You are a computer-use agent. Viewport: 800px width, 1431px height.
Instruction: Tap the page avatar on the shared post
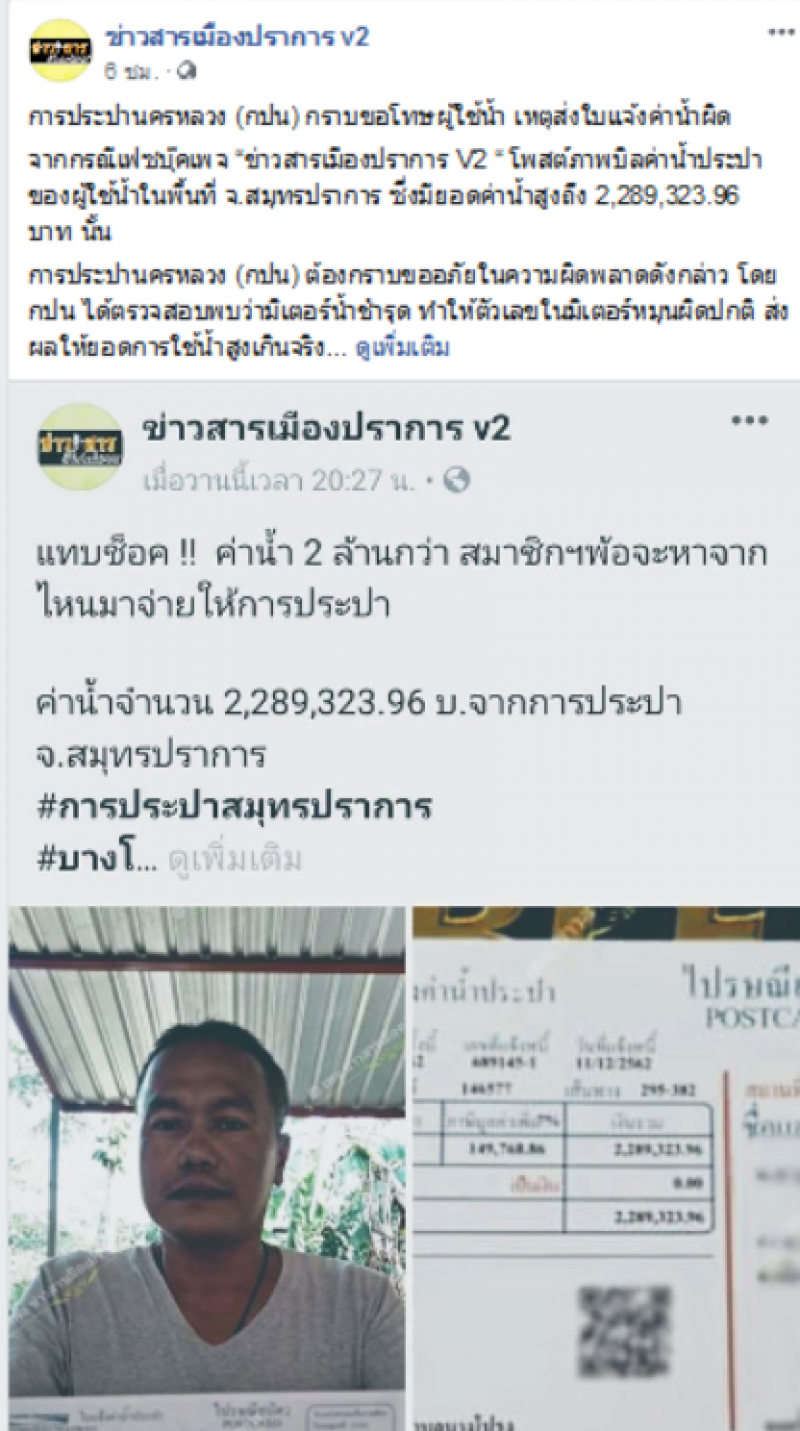[x=80, y=446]
